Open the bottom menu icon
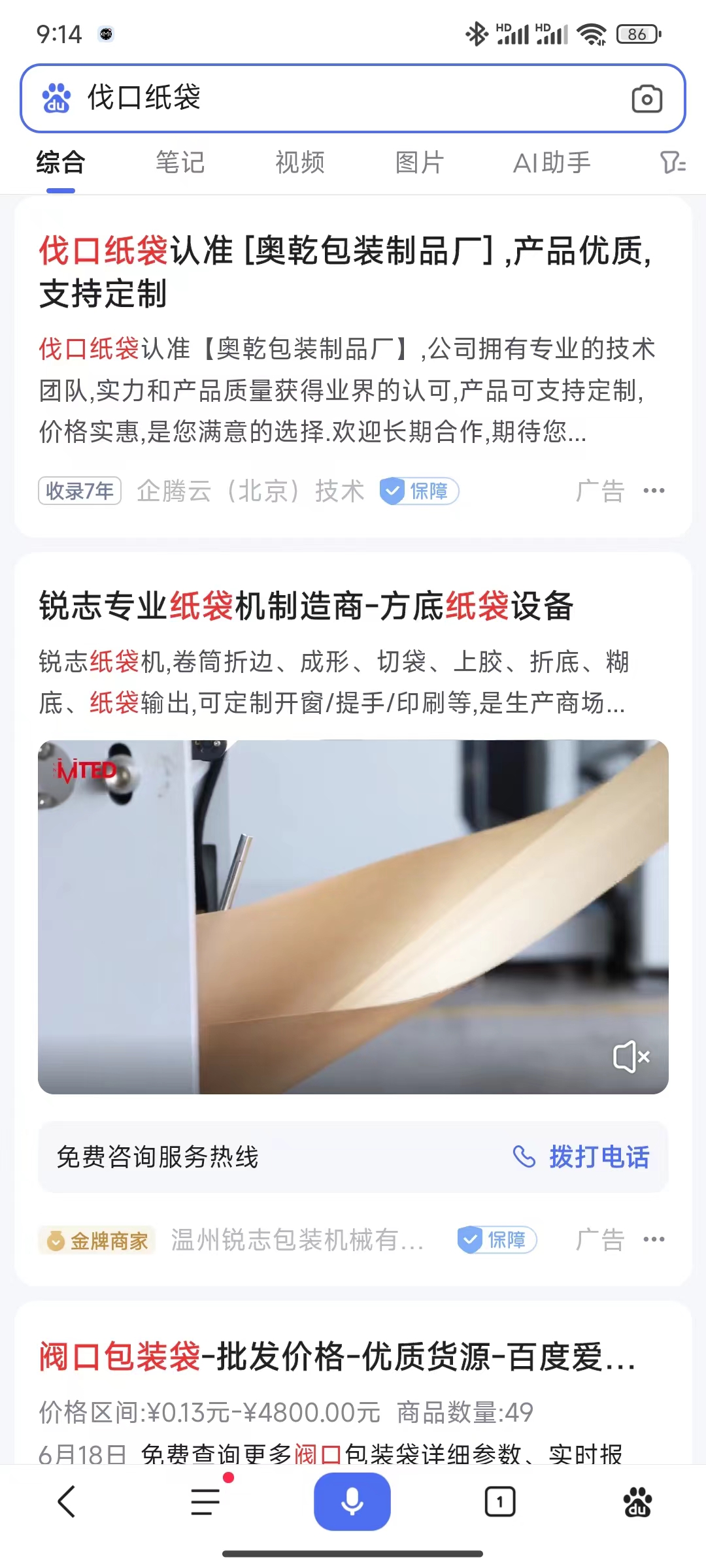This screenshot has width=706, height=1568. coord(206,1501)
